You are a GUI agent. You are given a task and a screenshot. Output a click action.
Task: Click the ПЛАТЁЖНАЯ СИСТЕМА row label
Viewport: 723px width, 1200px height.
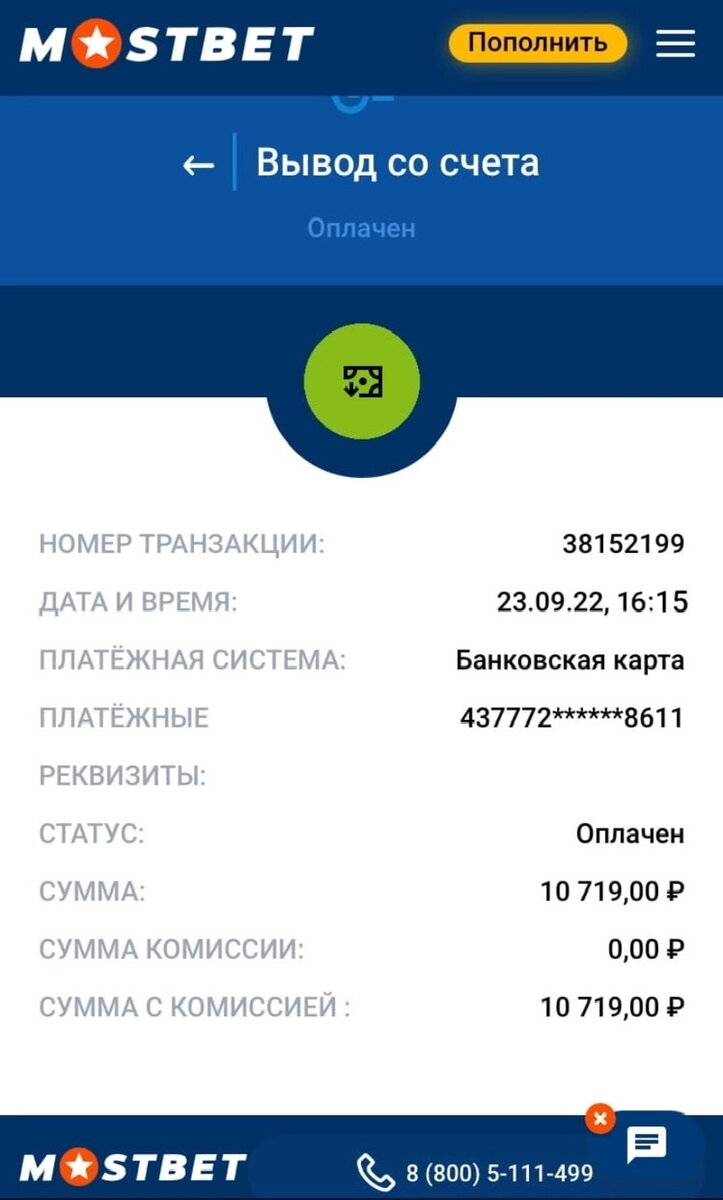pyautogui.click(x=192, y=660)
